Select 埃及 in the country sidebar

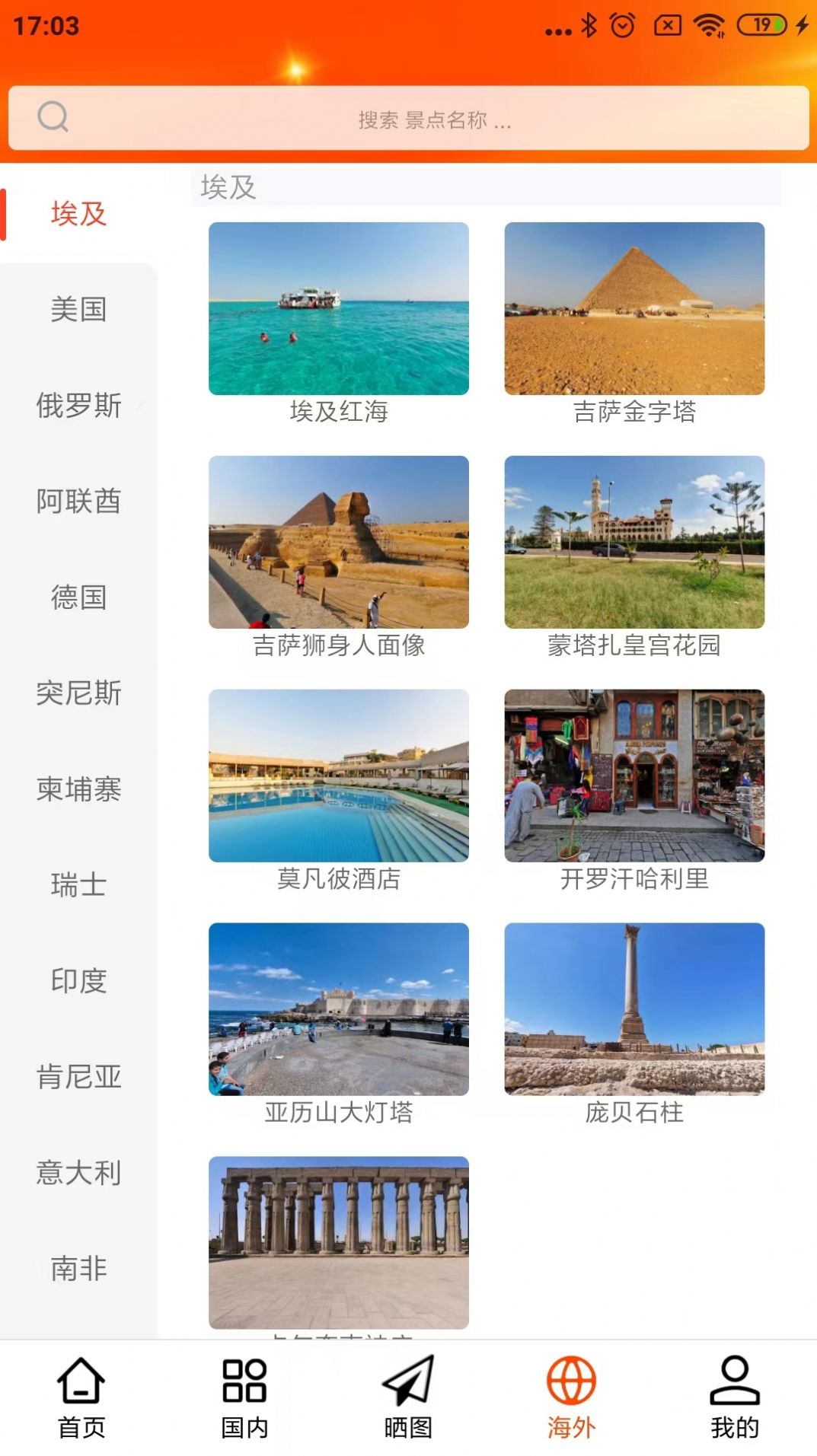point(78,215)
